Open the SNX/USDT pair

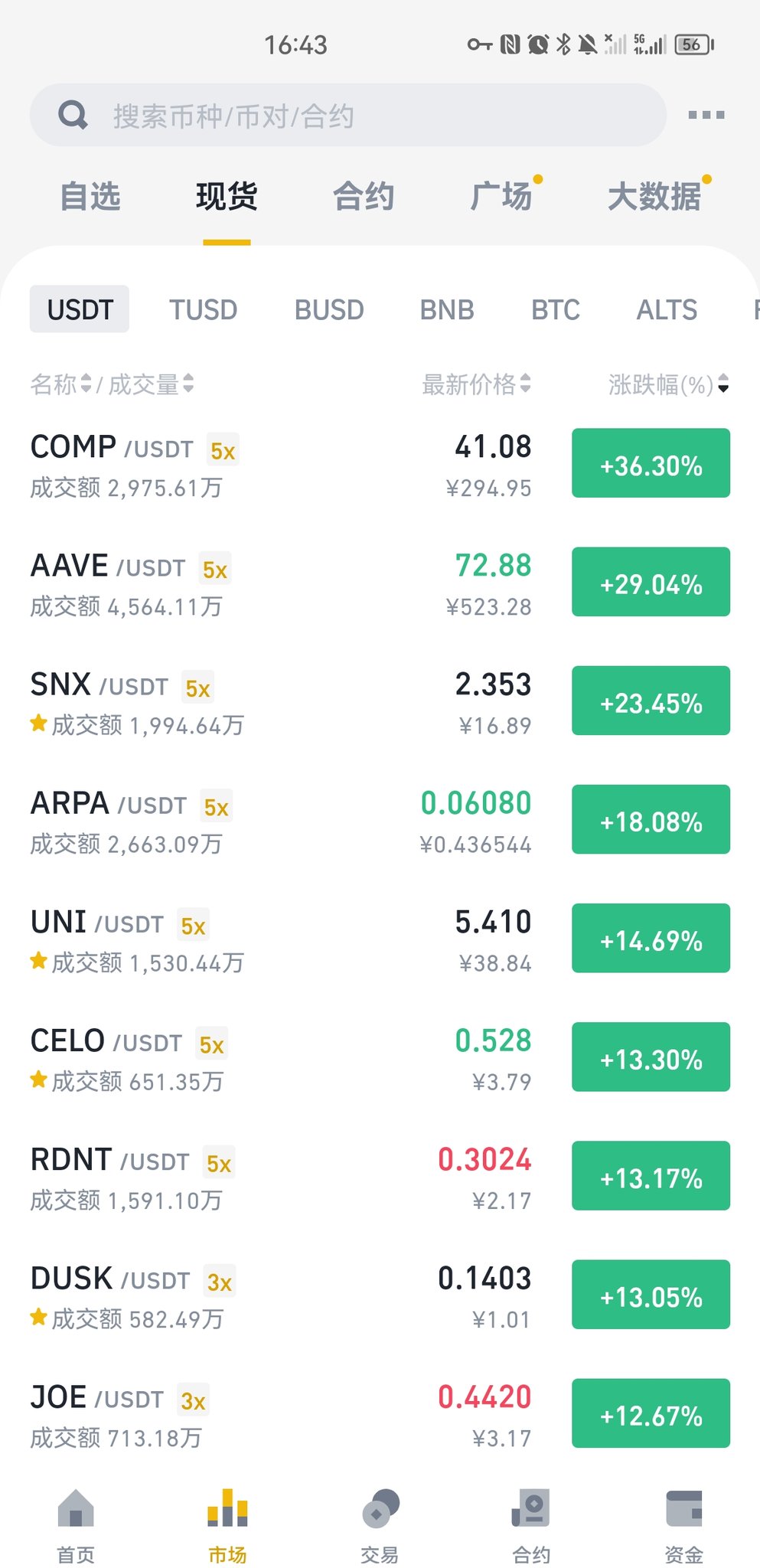tap(380, 702)
